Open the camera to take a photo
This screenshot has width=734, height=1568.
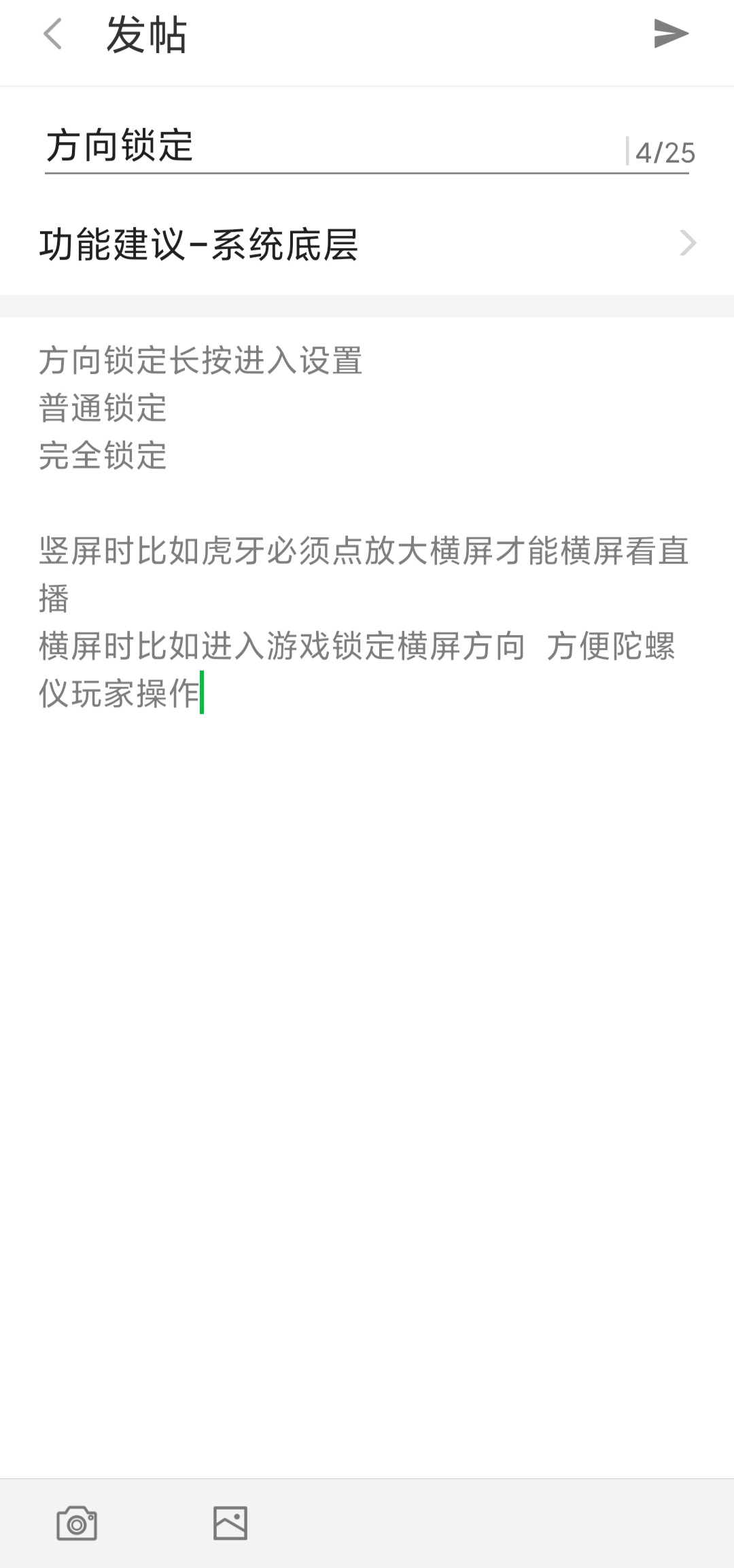pyautogui.click(x=77, y=1523)
